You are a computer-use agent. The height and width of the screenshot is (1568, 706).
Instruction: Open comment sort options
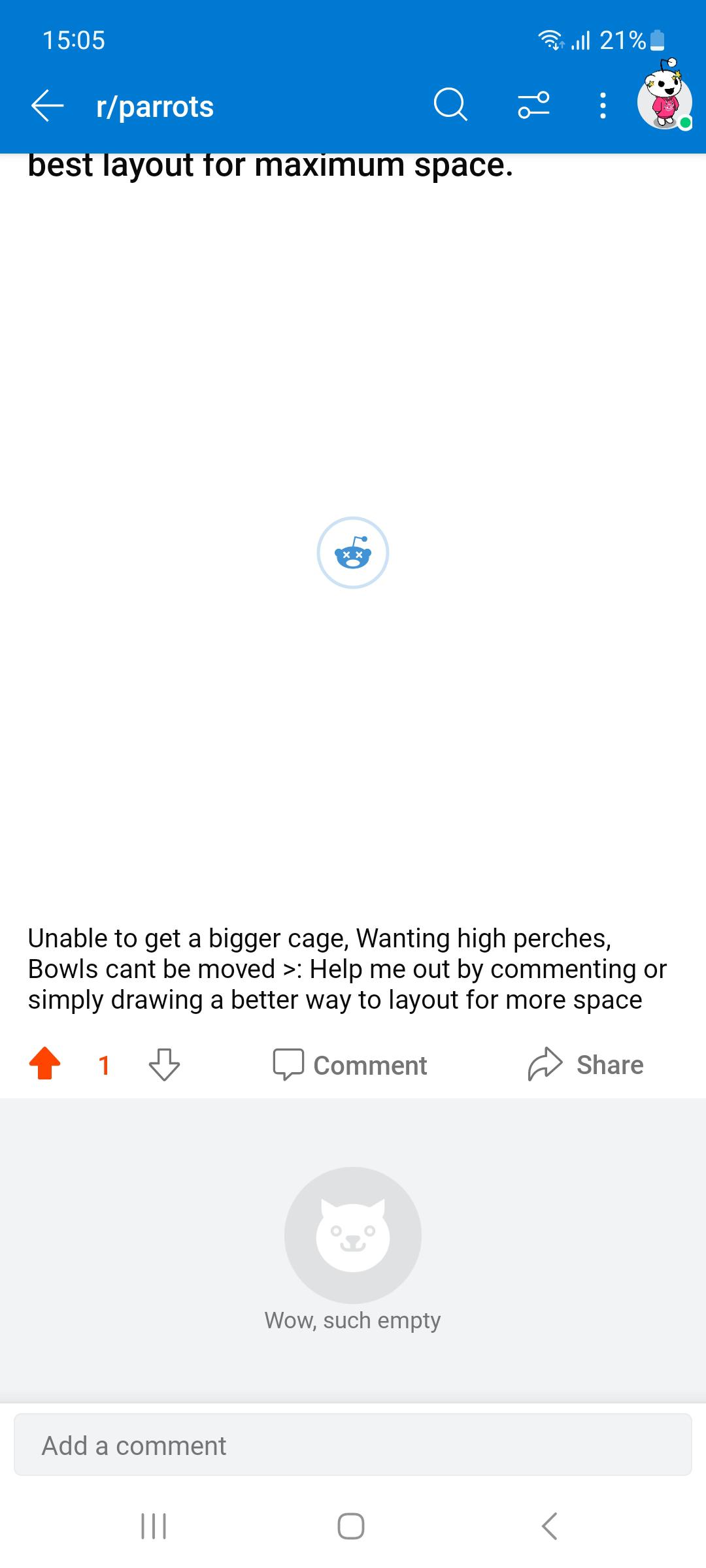click(533, 105)
